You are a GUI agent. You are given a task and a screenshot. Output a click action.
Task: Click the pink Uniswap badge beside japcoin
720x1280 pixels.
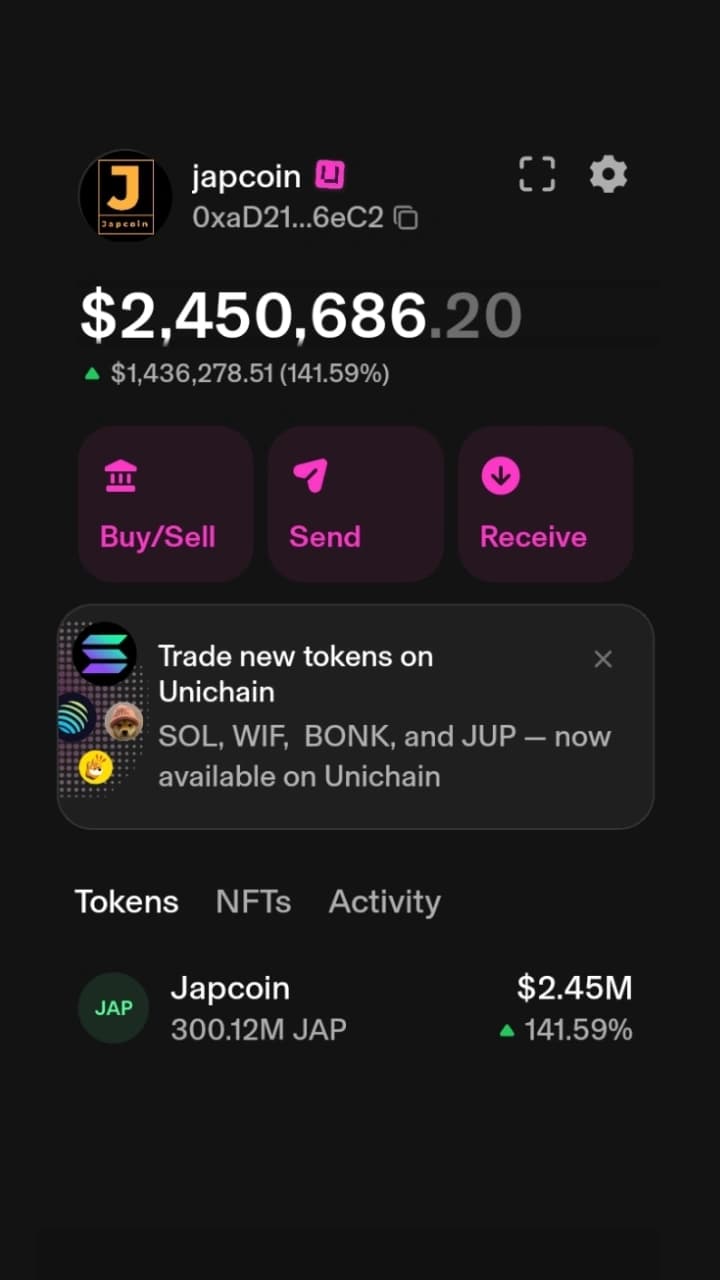[330, 174]
